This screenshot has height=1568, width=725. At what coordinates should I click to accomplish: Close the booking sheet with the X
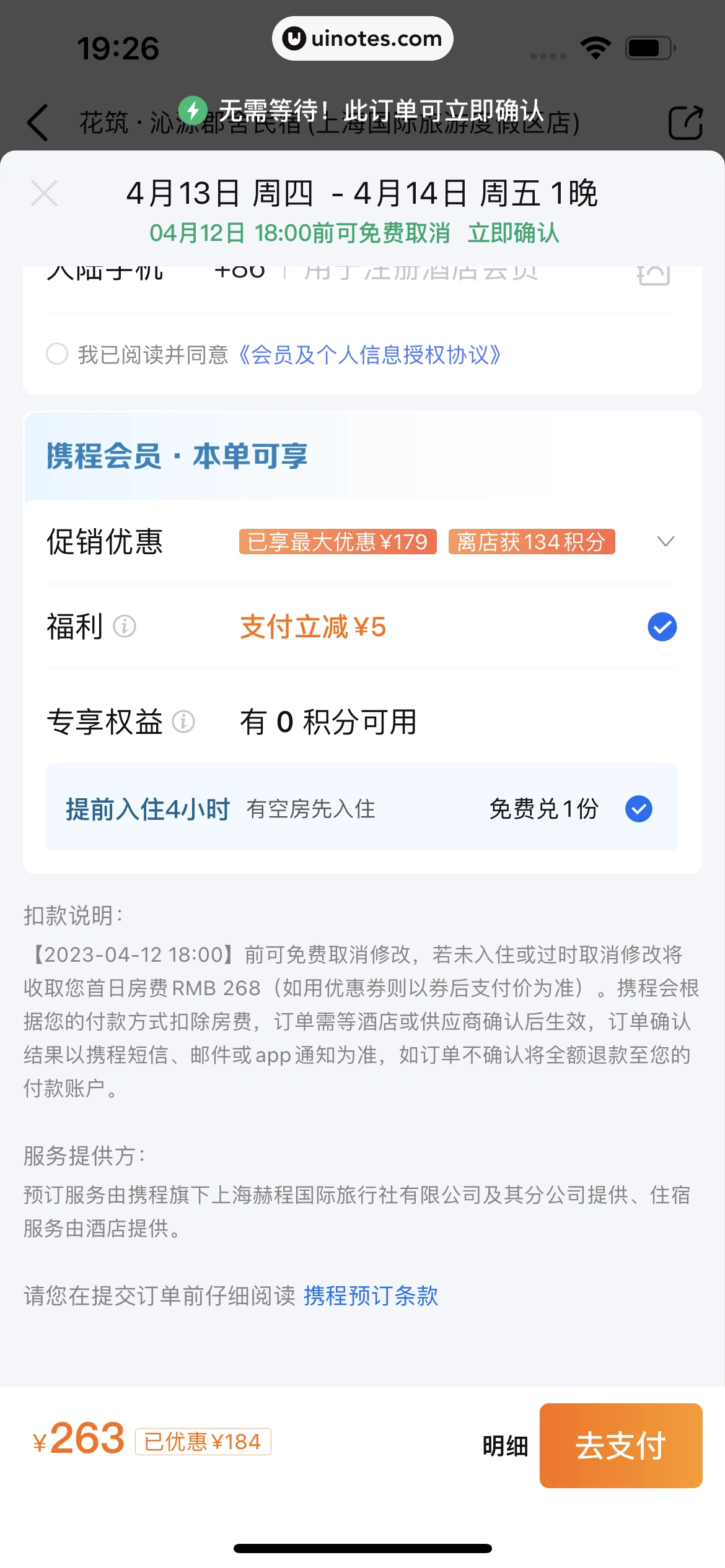(44, 194)
